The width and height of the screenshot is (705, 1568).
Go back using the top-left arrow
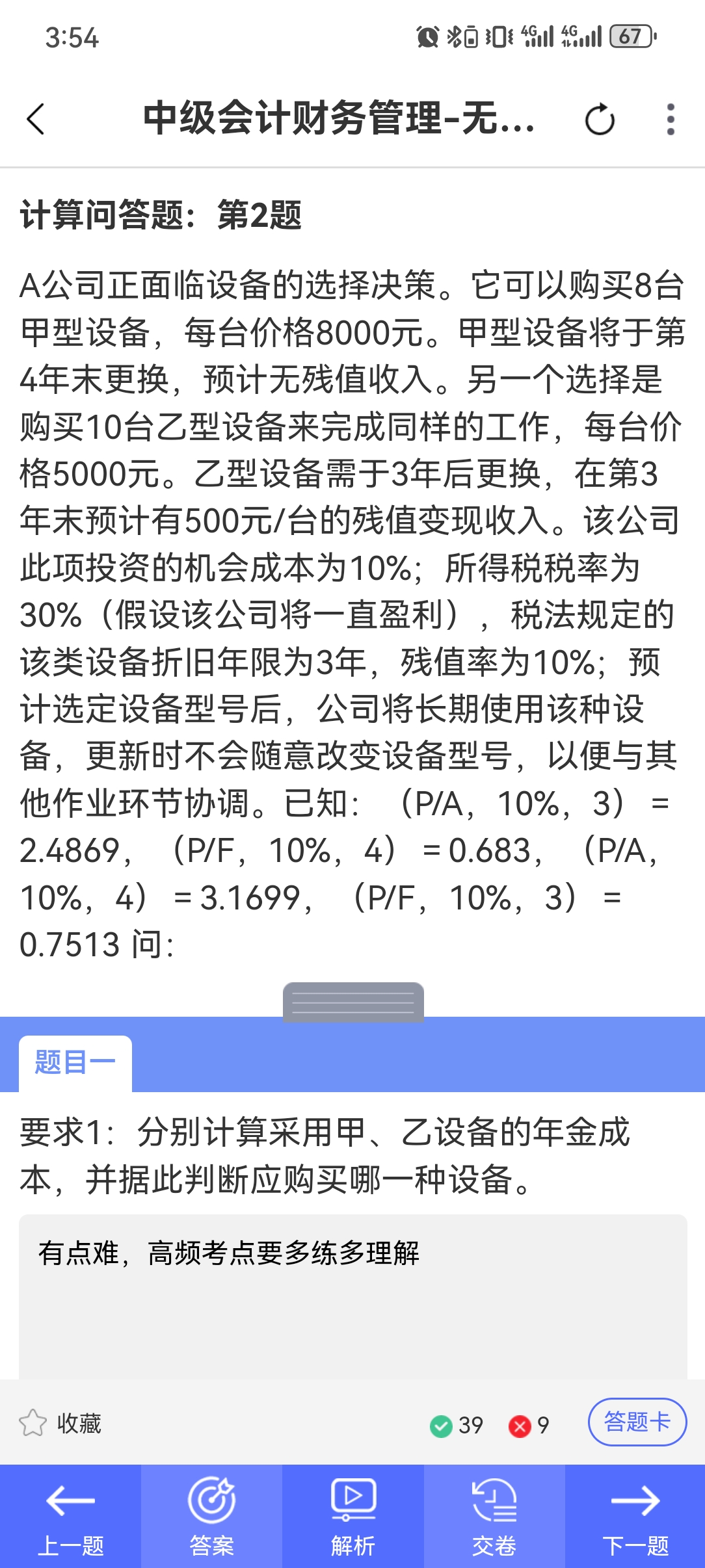(x=36, y=120)
